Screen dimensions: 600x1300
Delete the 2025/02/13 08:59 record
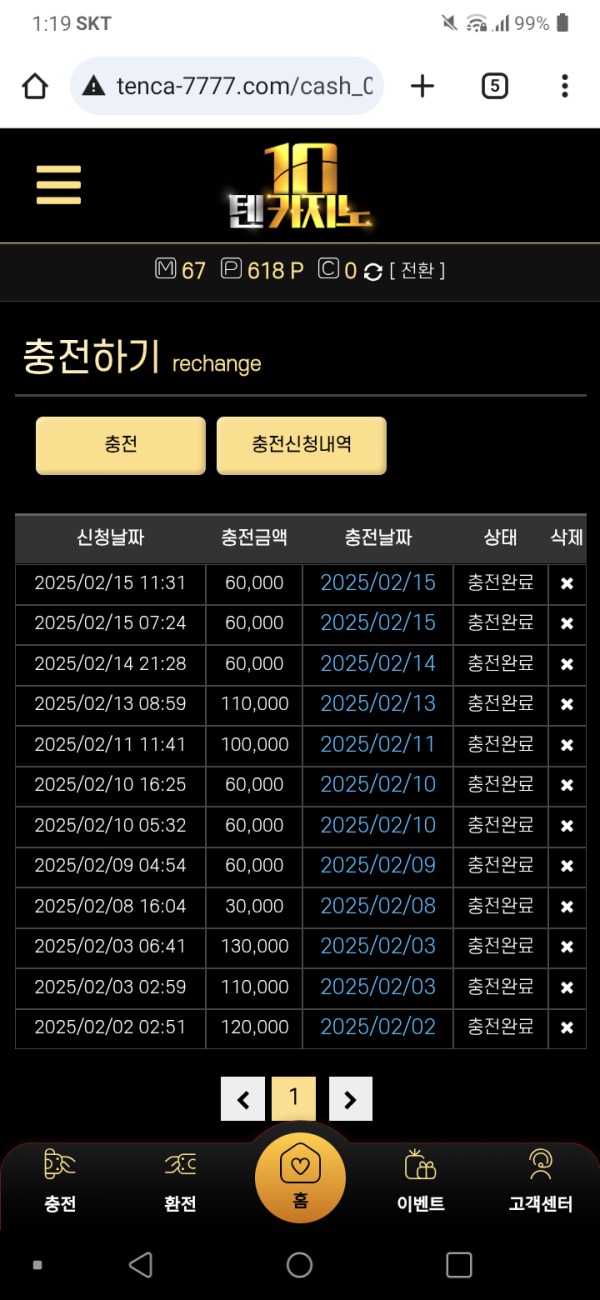(567, 705)
